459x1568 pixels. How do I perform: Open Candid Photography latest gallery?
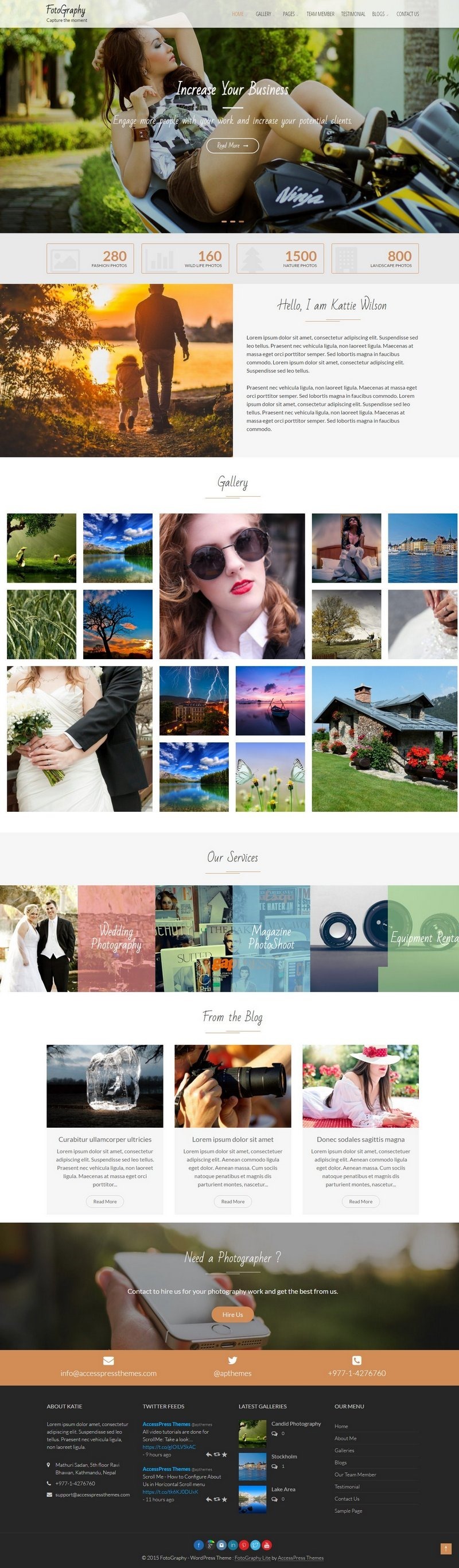[296, 1423]
